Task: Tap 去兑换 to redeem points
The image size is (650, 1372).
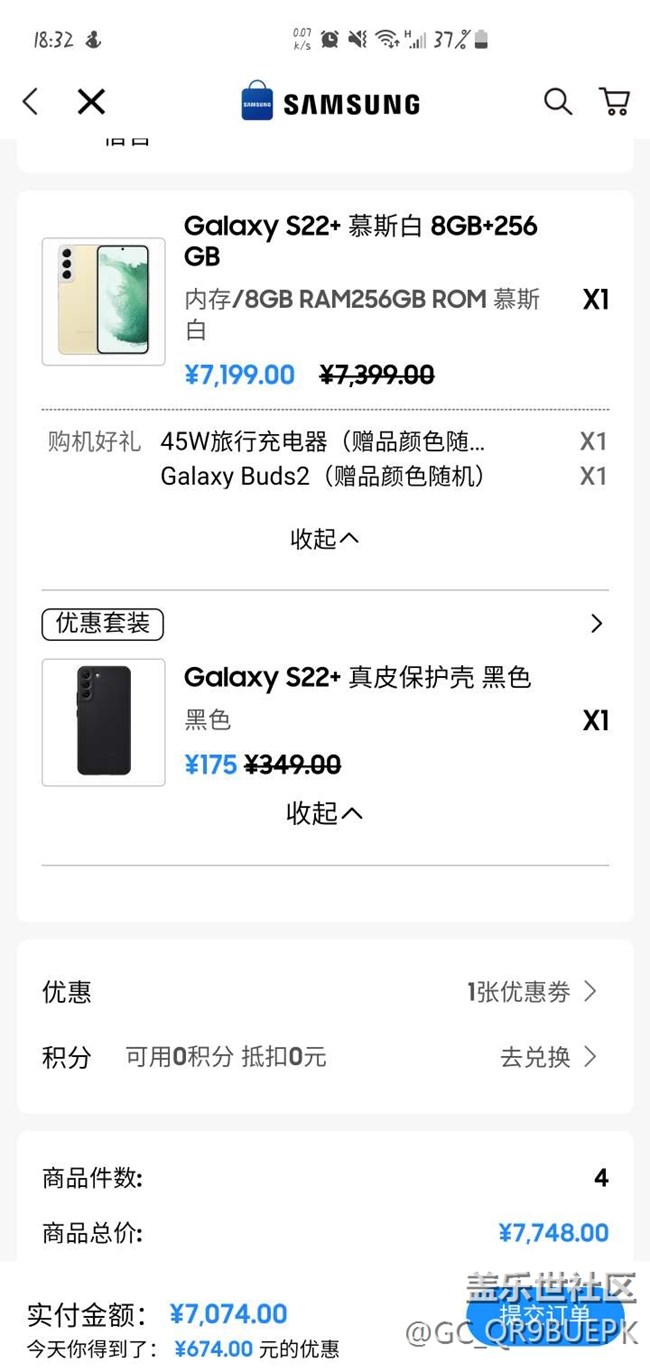Action: (x=548, y=1057)
